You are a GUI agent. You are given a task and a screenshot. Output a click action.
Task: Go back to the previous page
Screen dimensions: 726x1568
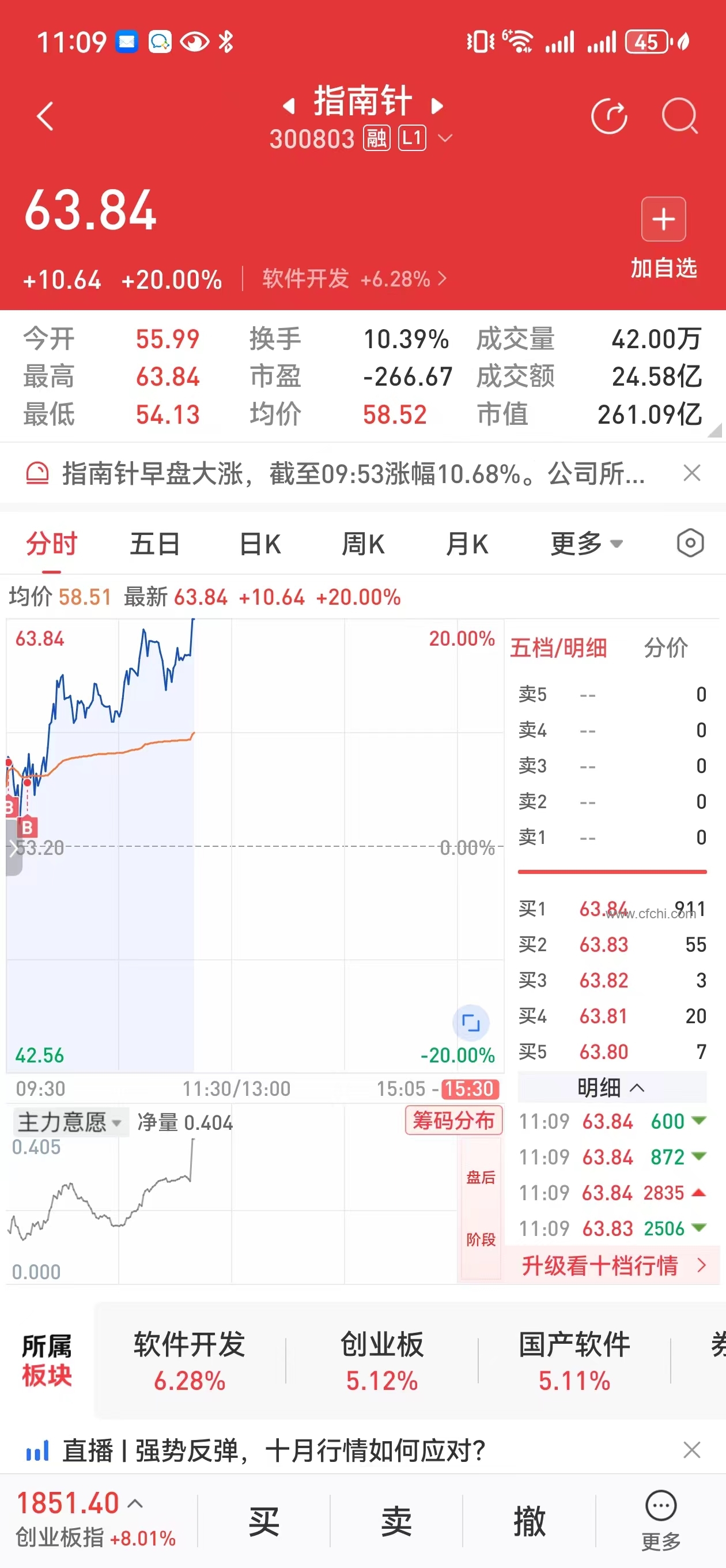[46, 116]
